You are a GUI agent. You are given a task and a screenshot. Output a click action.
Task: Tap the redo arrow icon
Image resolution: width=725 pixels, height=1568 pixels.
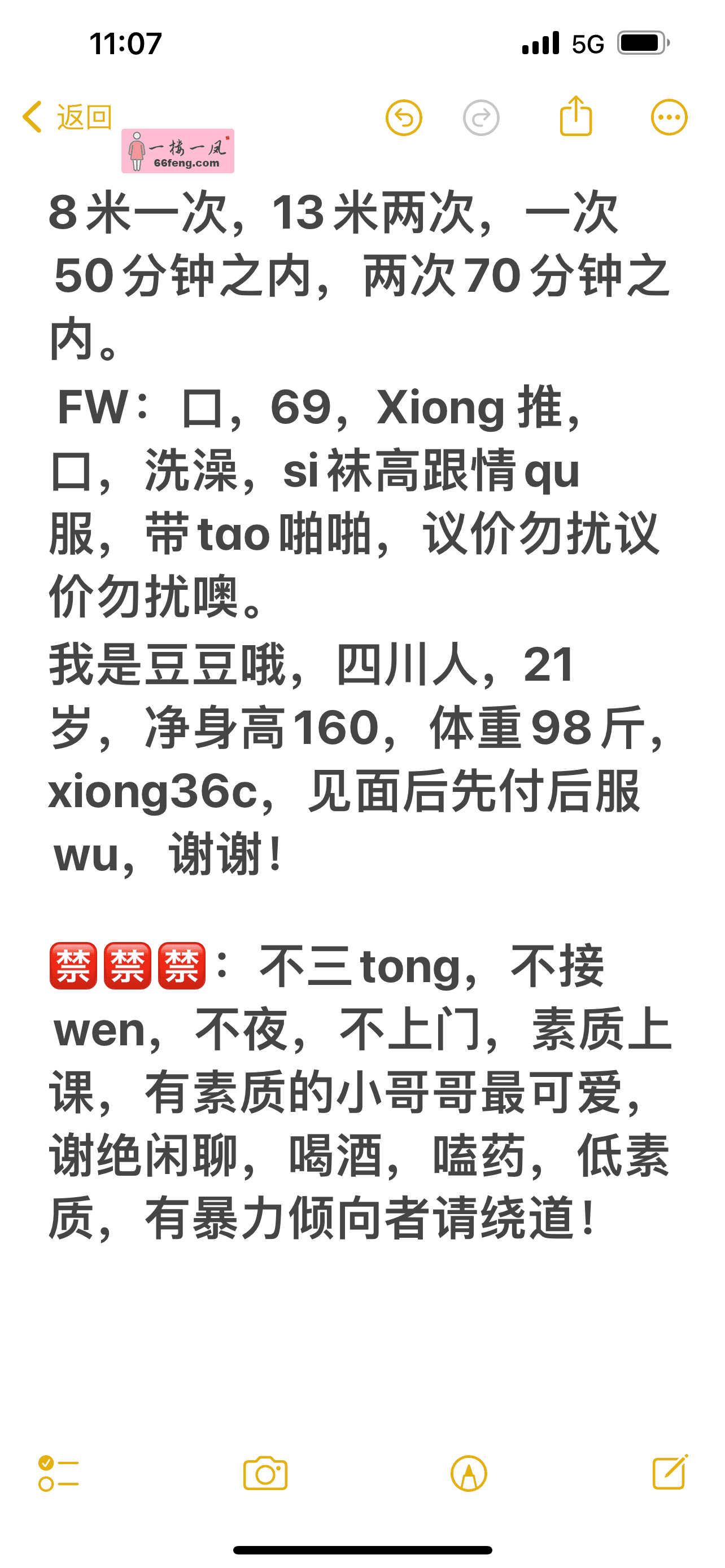481,117
